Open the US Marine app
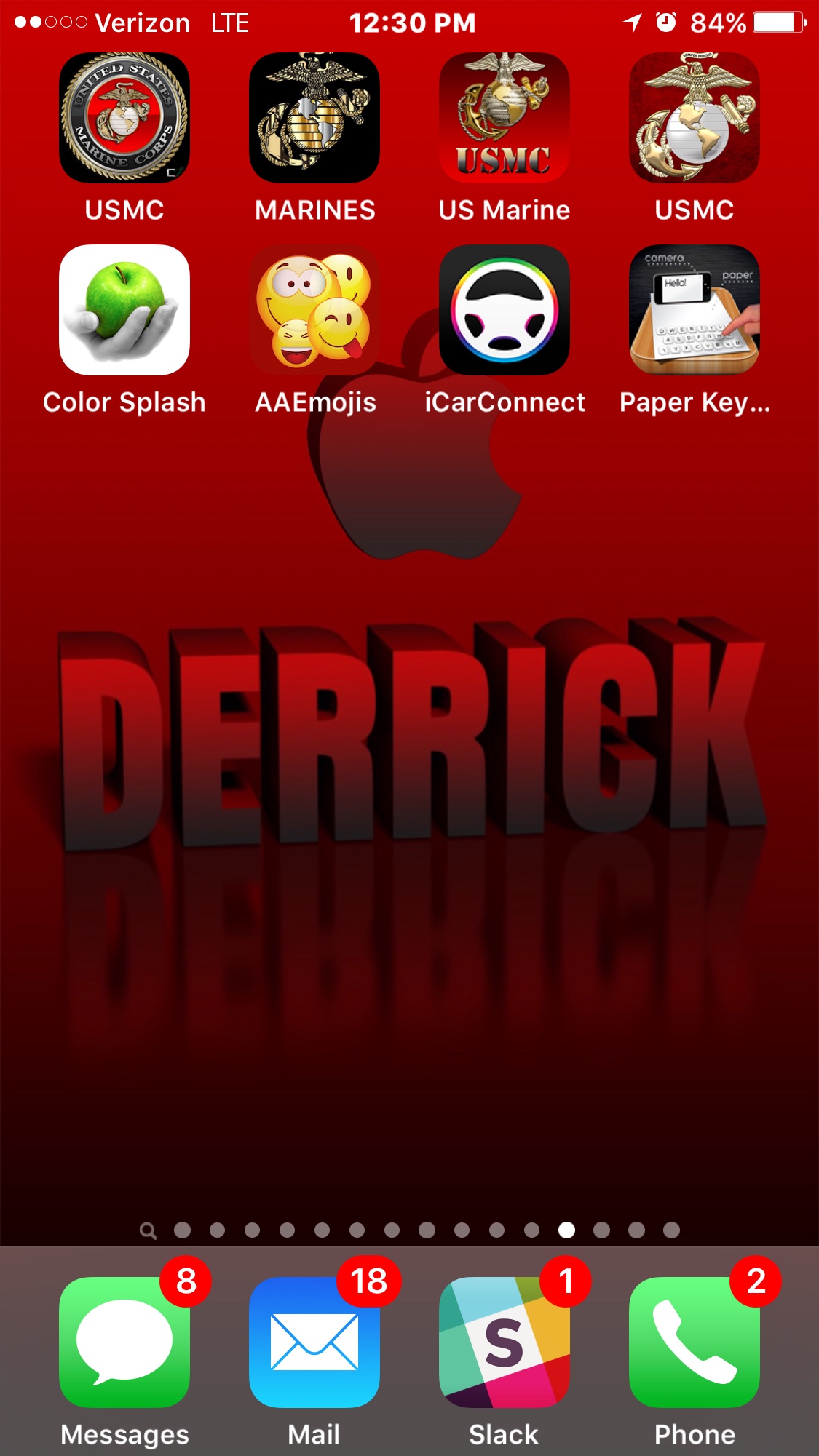The image size is (819, 1456). pyautogui.click(x=505, y=118)
